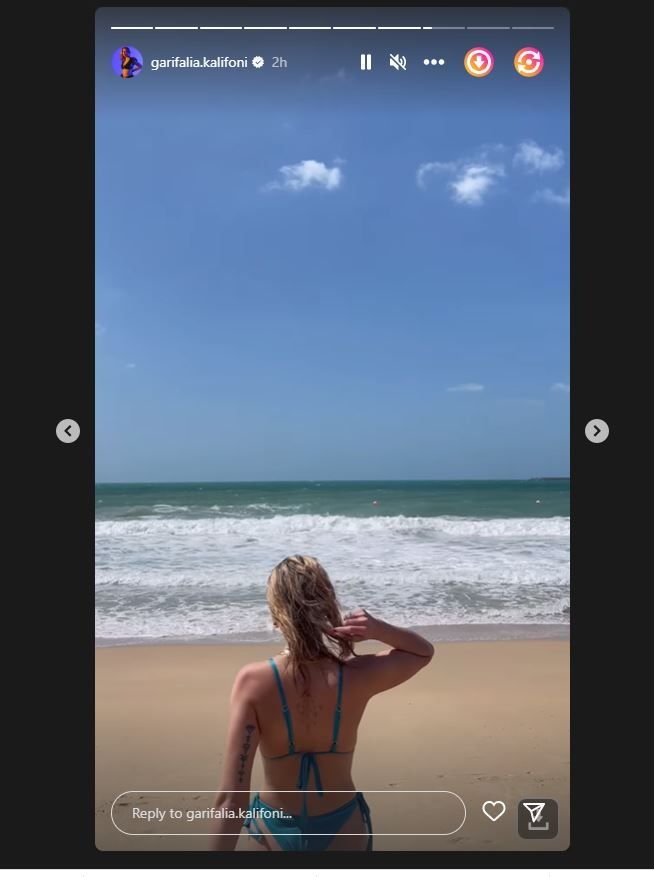Tap the orange circular refresh icon

(528, 62)
